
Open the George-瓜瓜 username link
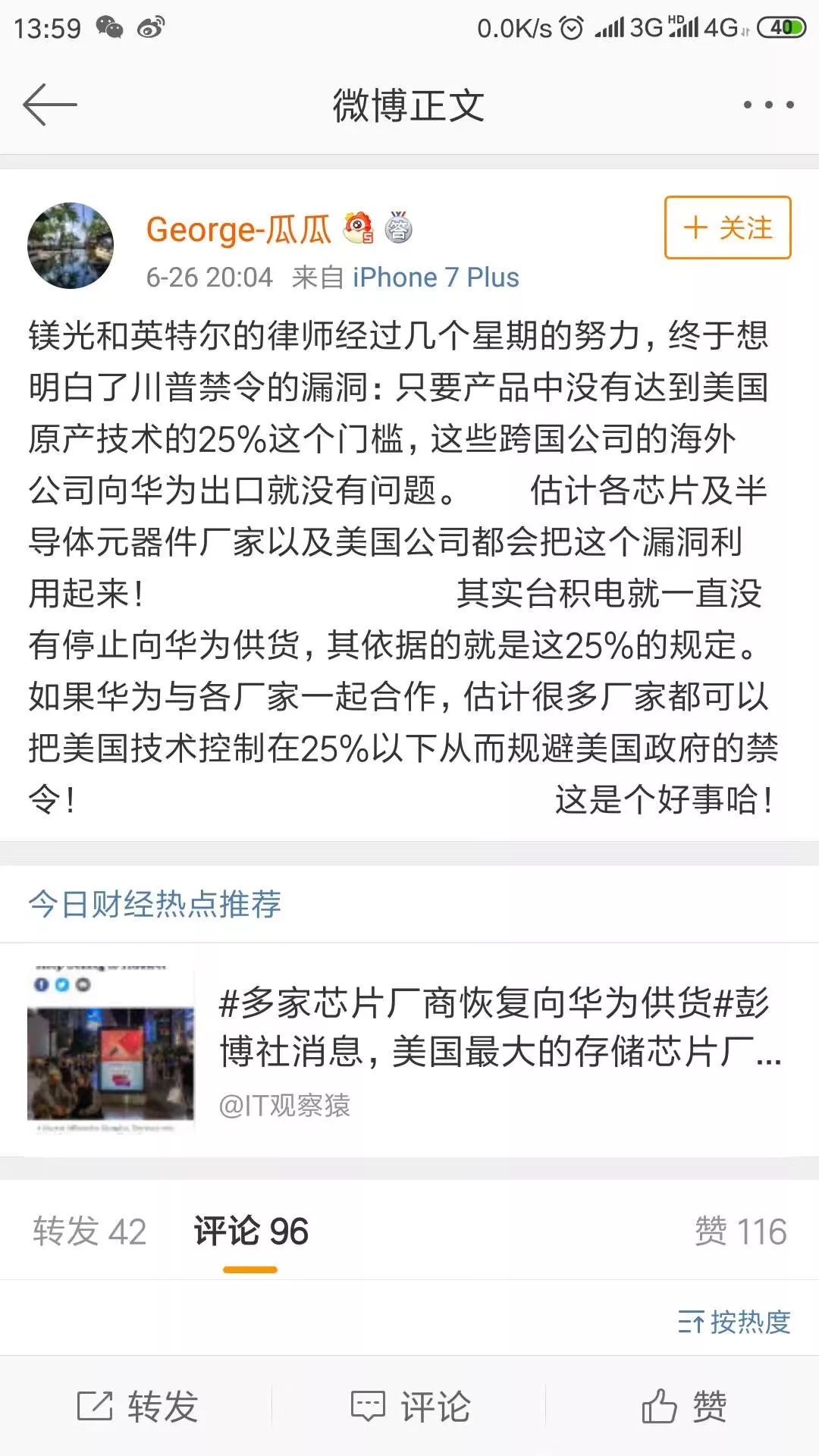click(x=238, y=229)
